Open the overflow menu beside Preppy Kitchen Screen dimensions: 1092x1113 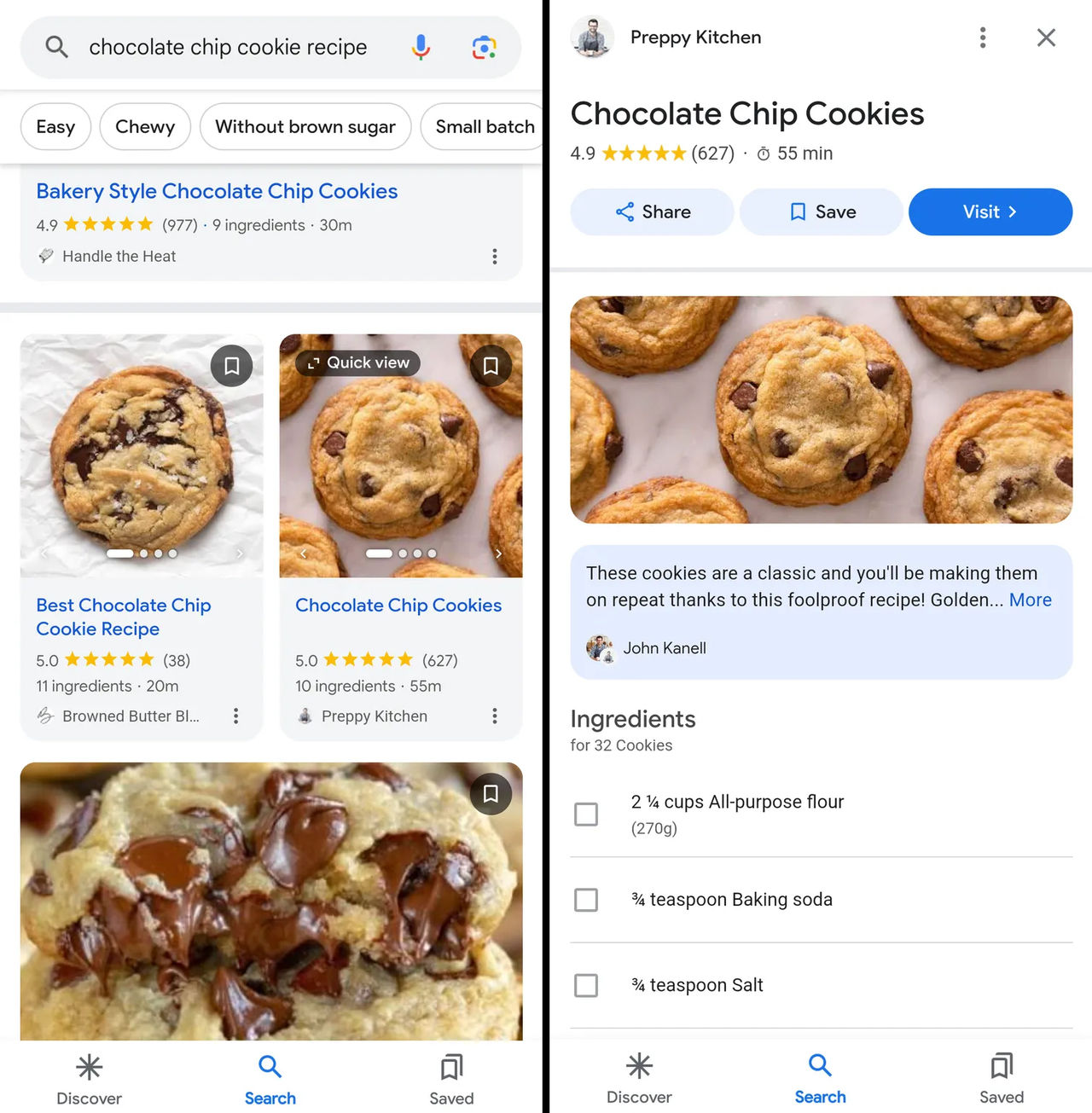(x=983, y=38)
